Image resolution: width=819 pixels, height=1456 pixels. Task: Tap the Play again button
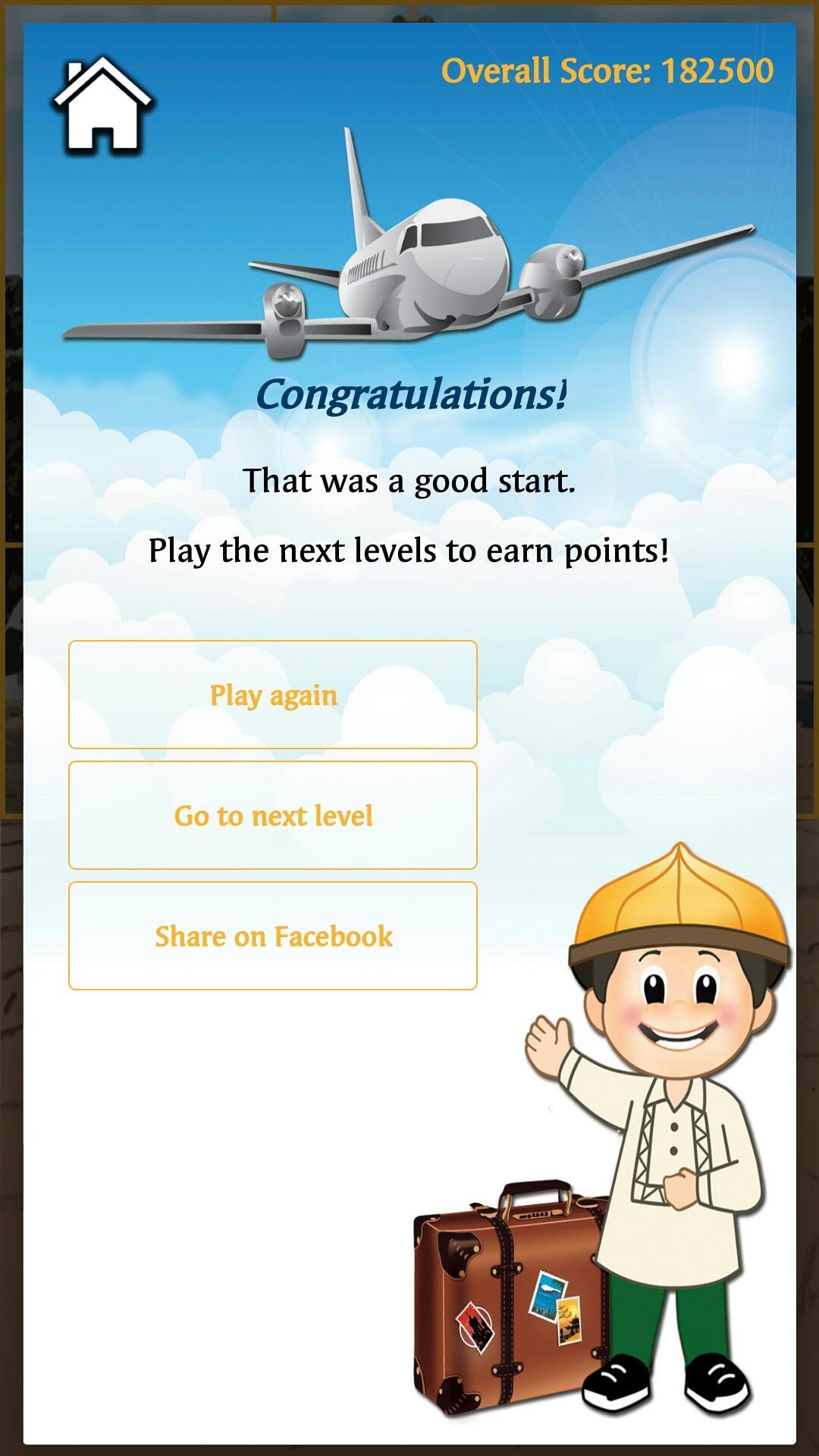(273, 695)
